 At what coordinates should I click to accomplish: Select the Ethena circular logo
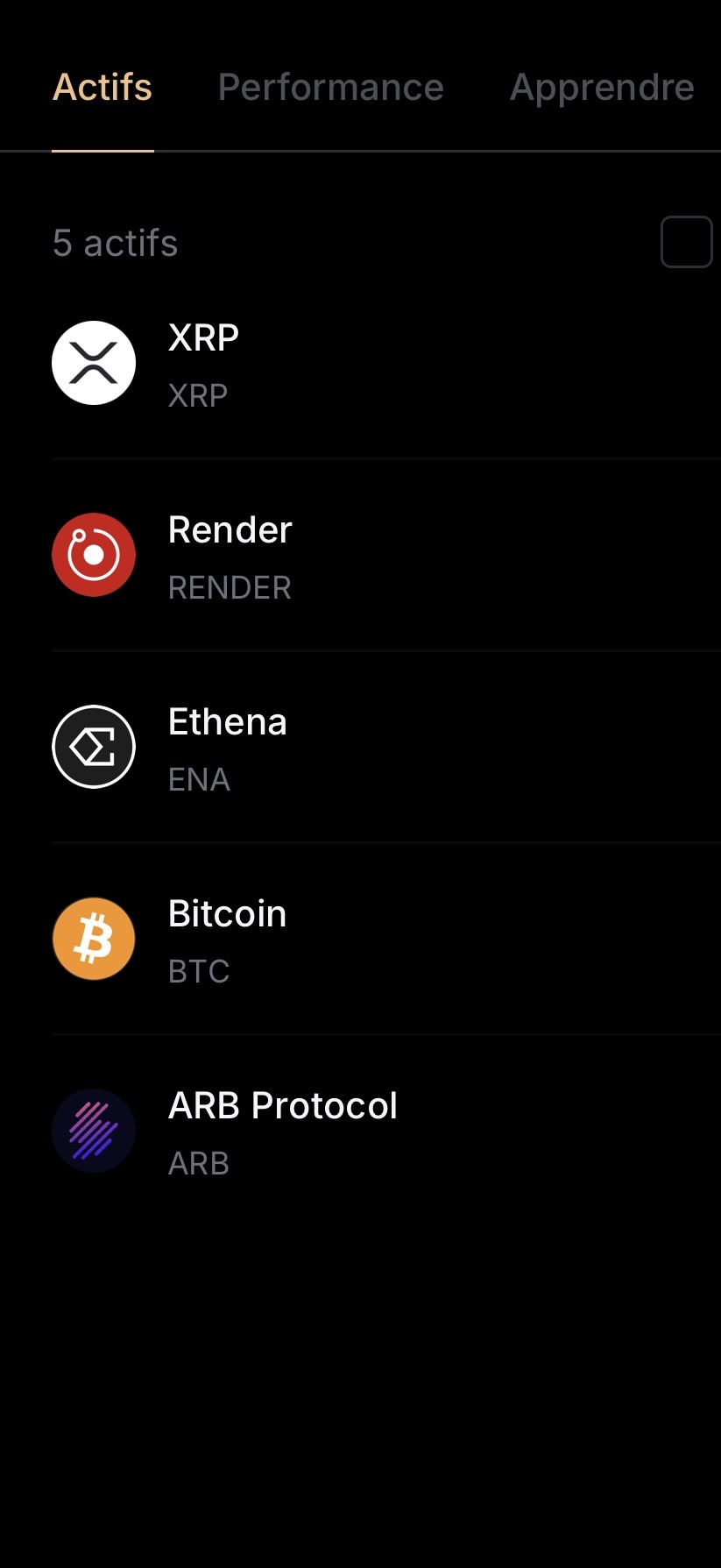pos(94,746)
